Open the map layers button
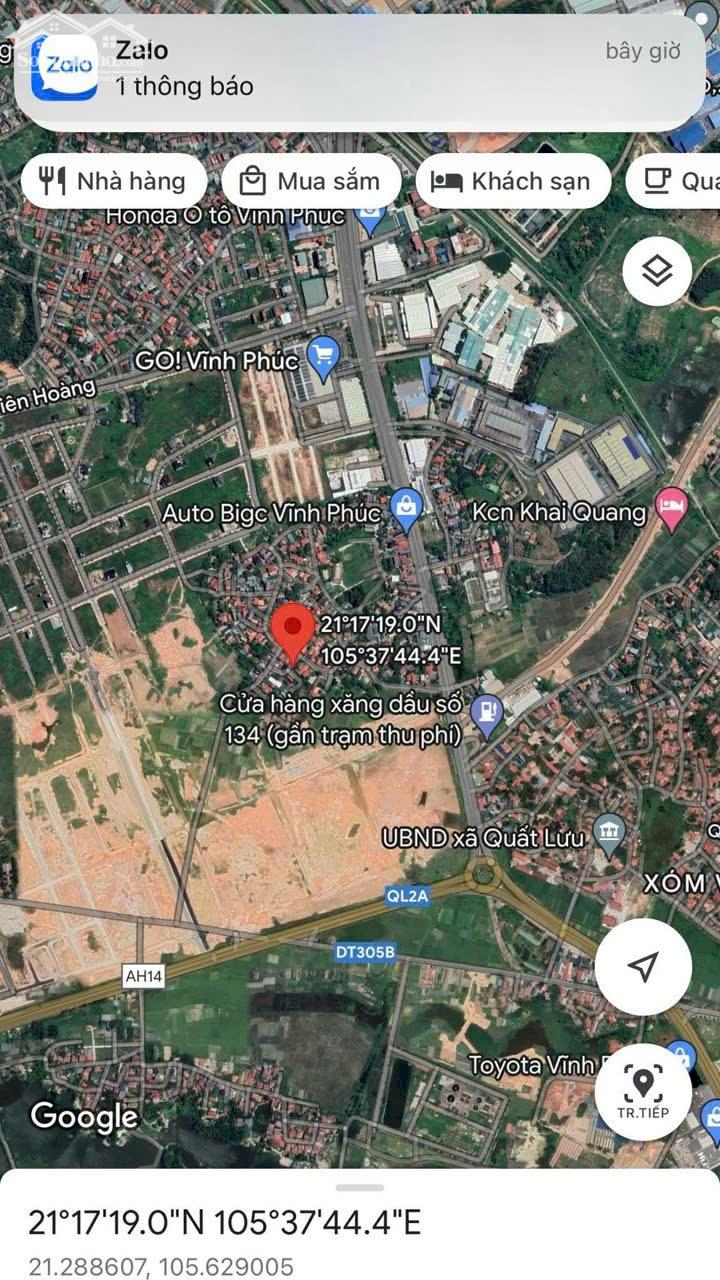 [656, 270]
